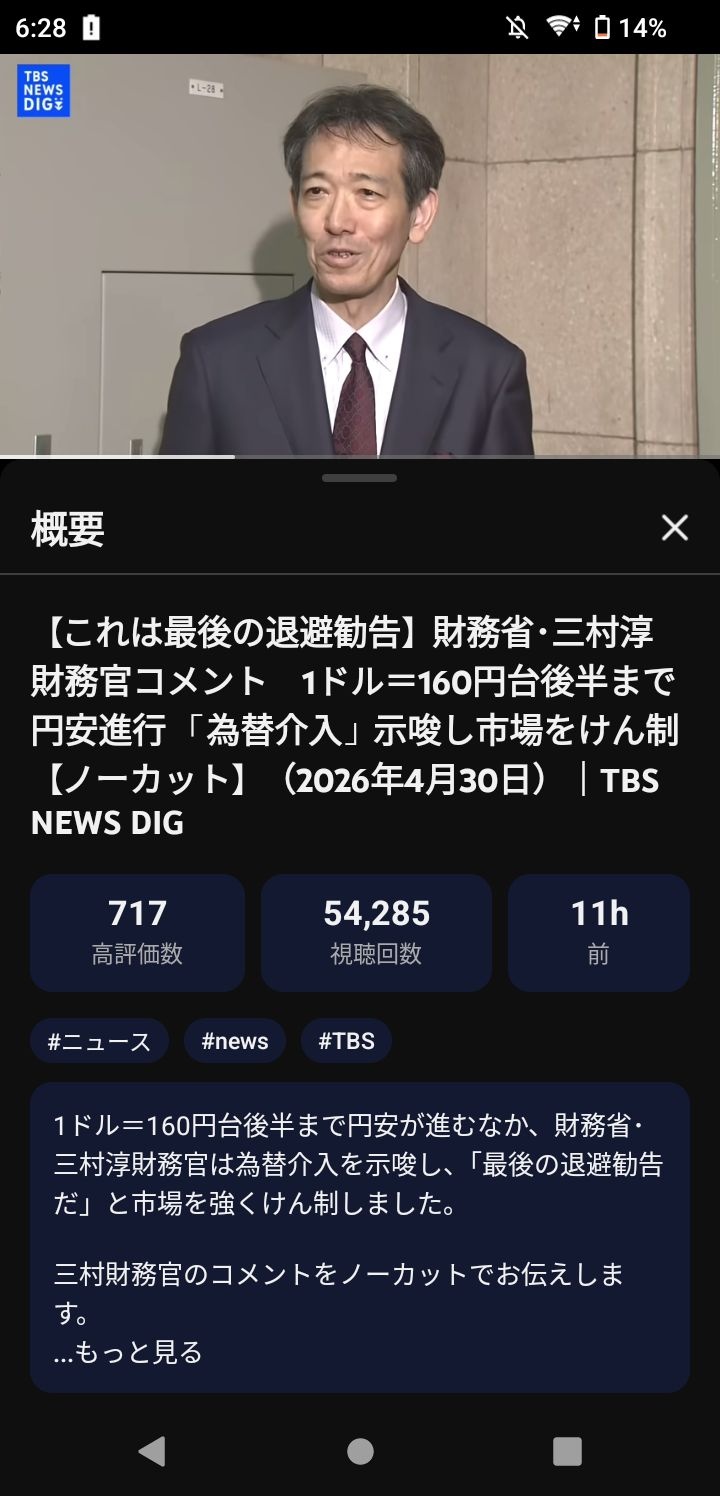Tap the #news hashtag chip
720x1496 pixels.
[x=235, y=1041]
